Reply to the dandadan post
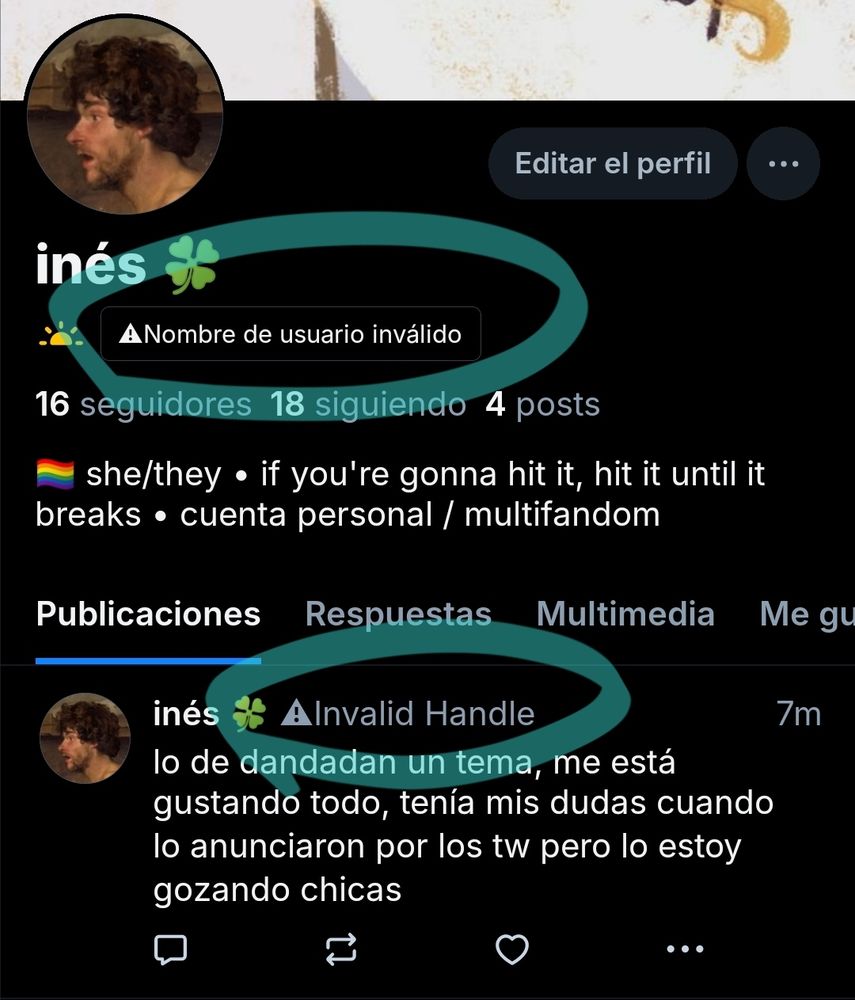 [171, 950]
